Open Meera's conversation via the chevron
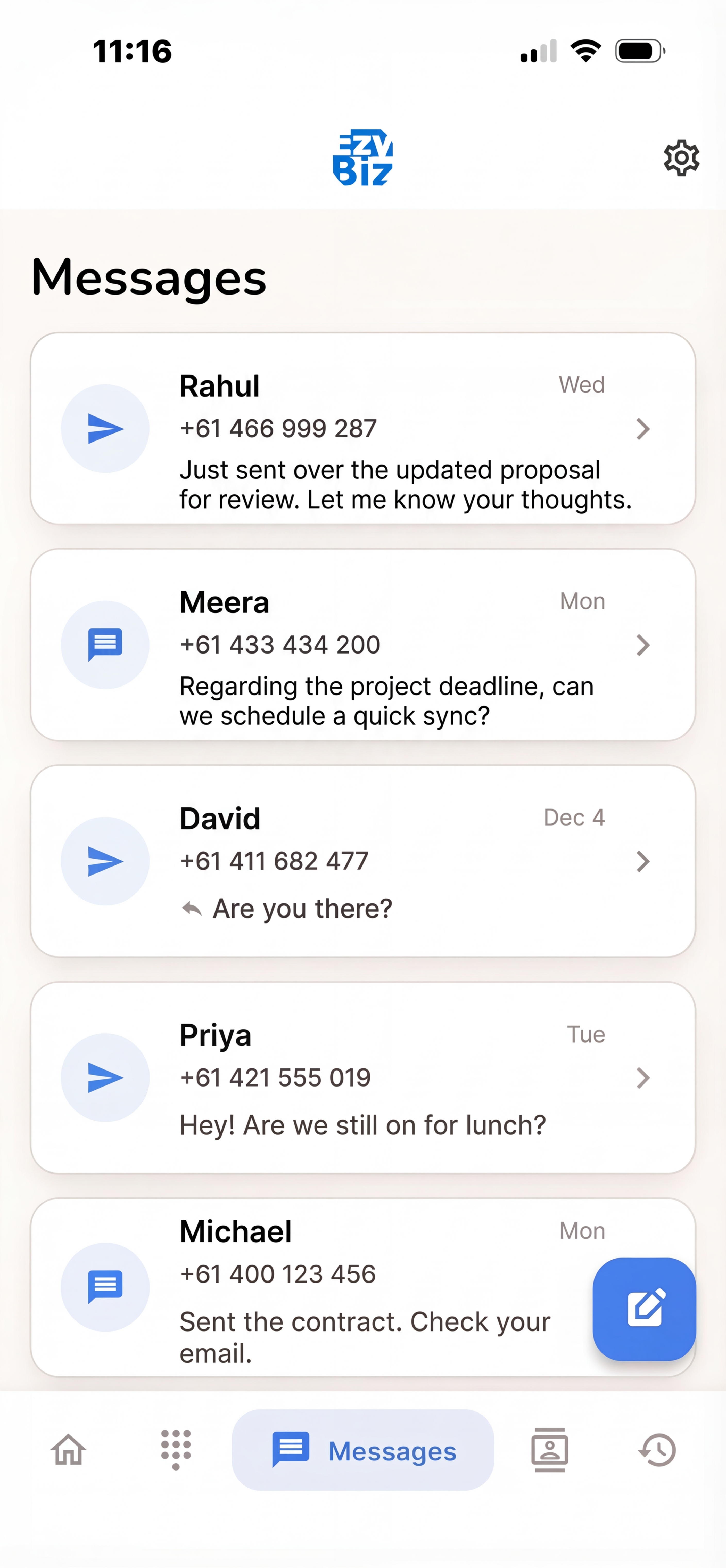 coord(643,645)
